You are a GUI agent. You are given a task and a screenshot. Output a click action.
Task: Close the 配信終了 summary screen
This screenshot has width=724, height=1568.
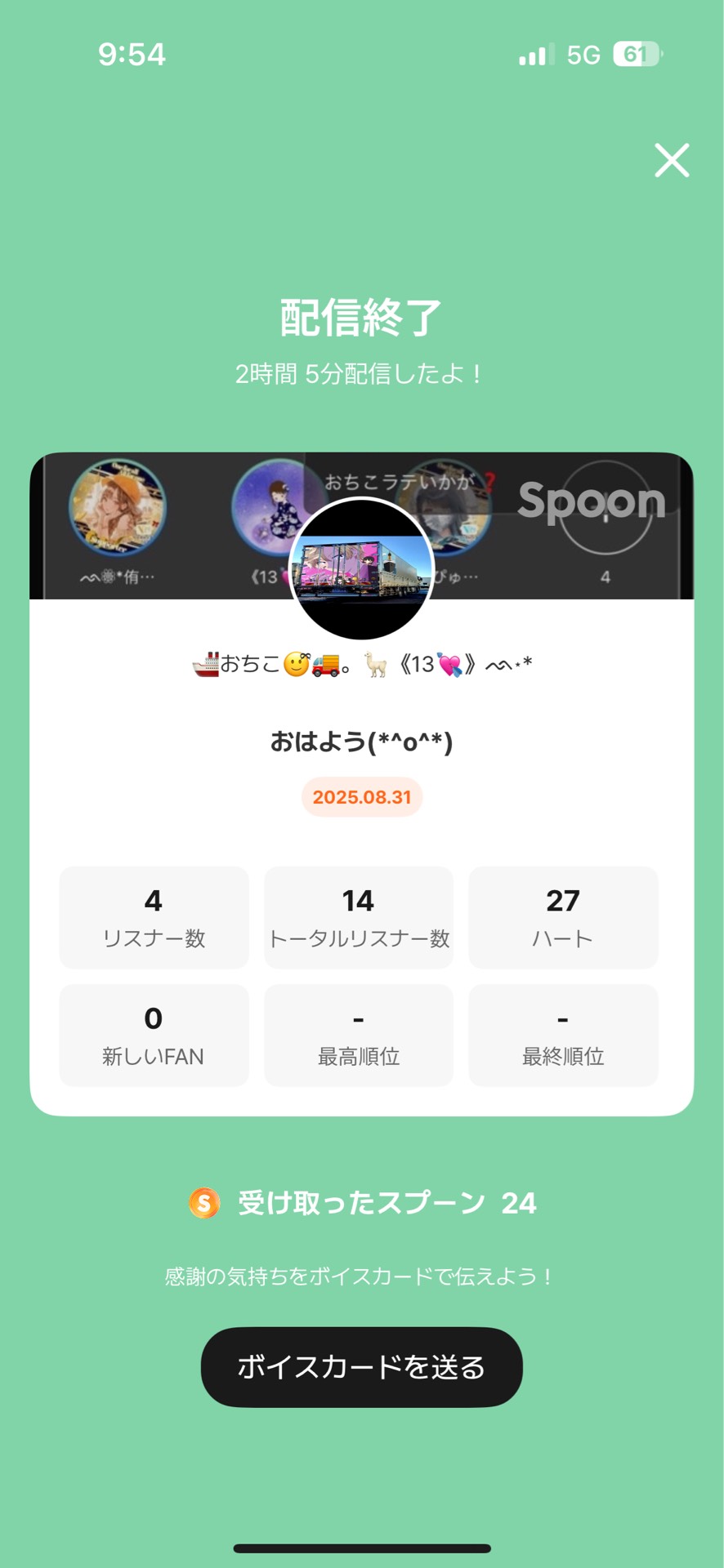coord(671,160)
